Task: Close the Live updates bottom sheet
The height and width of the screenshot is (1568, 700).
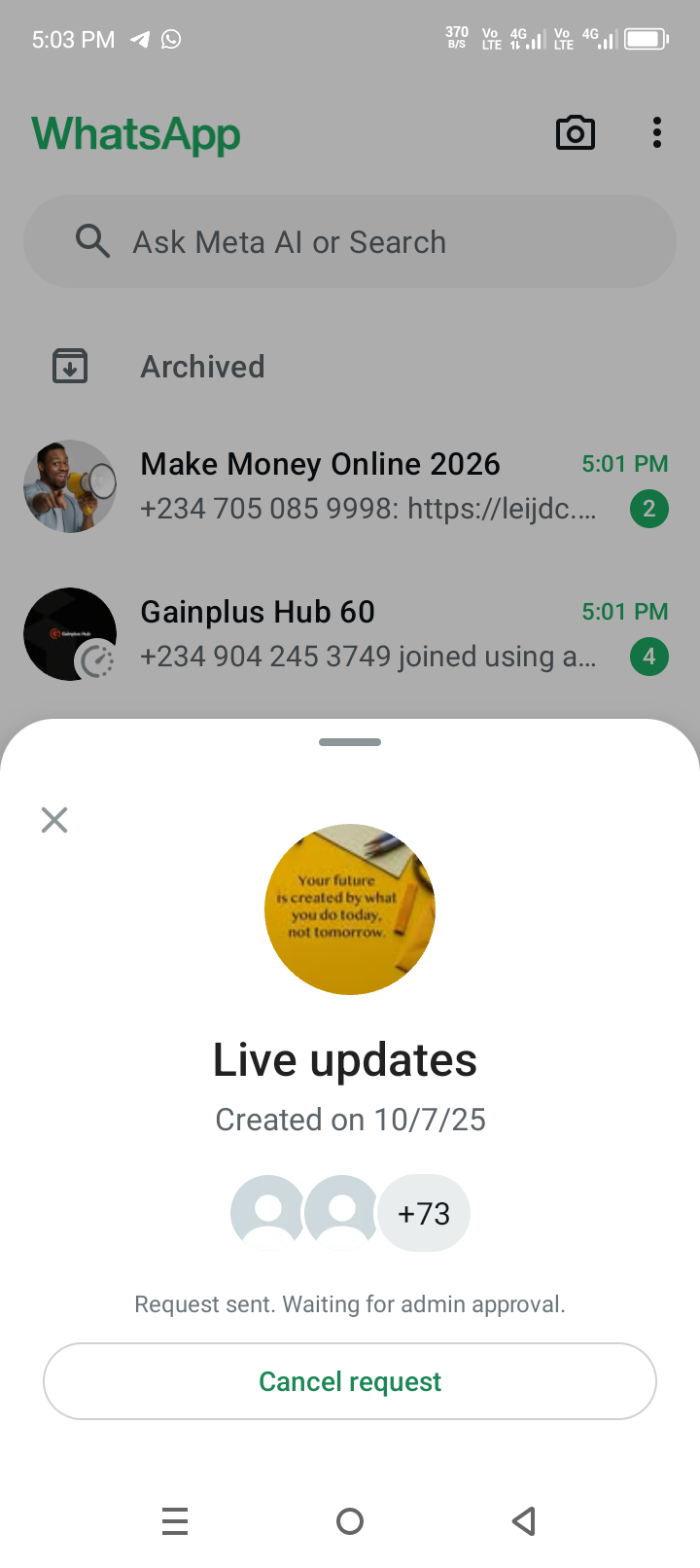Action: (54, 820)
